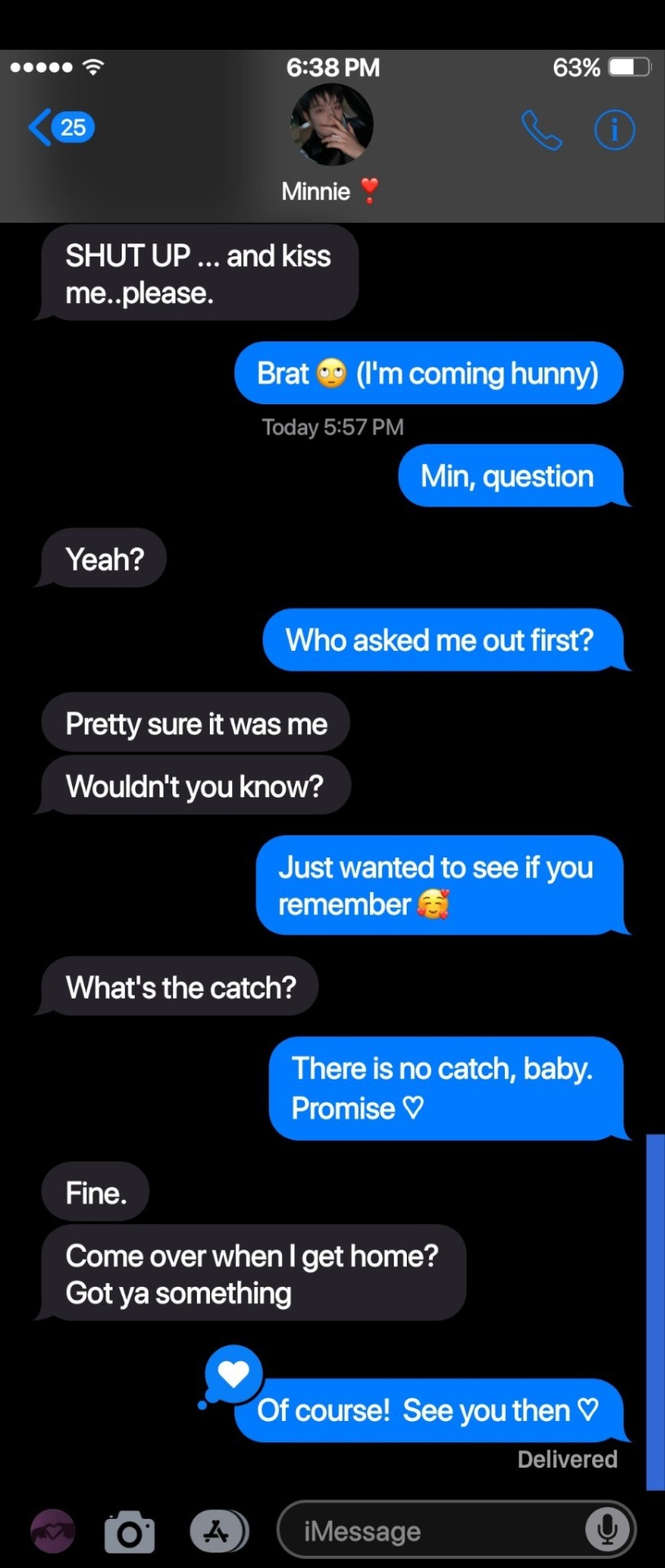Image resolution: width=665 pixels, height=1568 pixels.
Task: Open Minnie's contact profile picture
Action: click(332, 125)
